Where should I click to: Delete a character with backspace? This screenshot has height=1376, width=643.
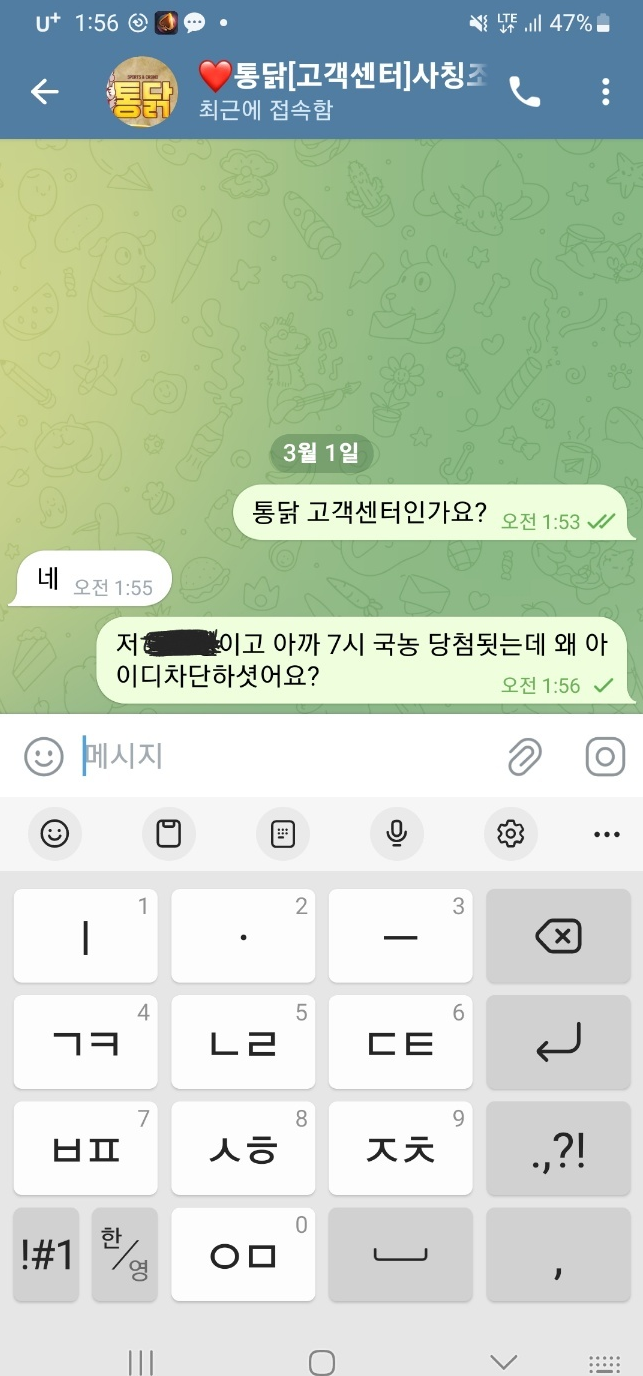558,937
